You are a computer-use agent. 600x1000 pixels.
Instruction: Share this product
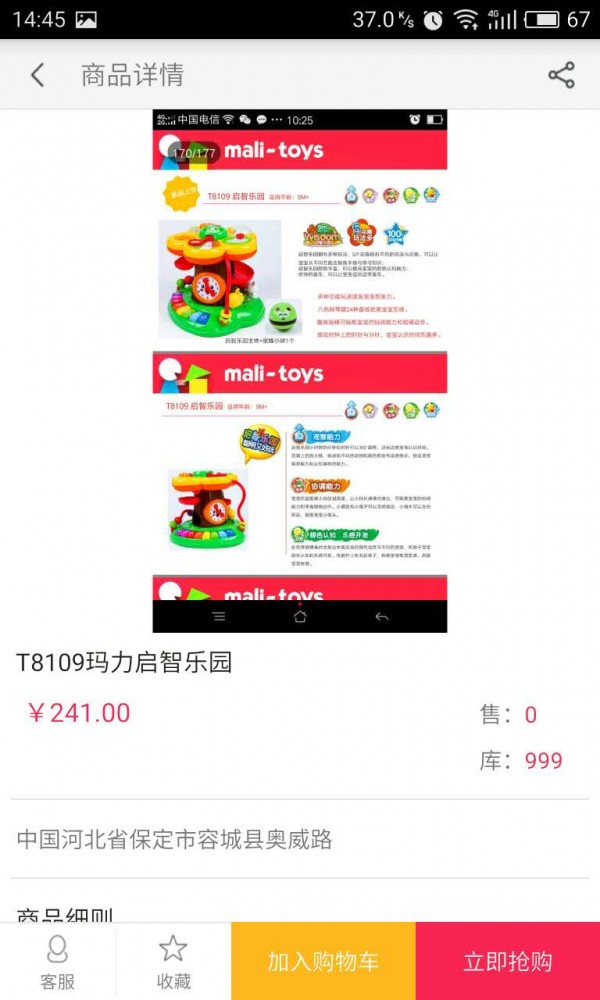tap(561, 75)
